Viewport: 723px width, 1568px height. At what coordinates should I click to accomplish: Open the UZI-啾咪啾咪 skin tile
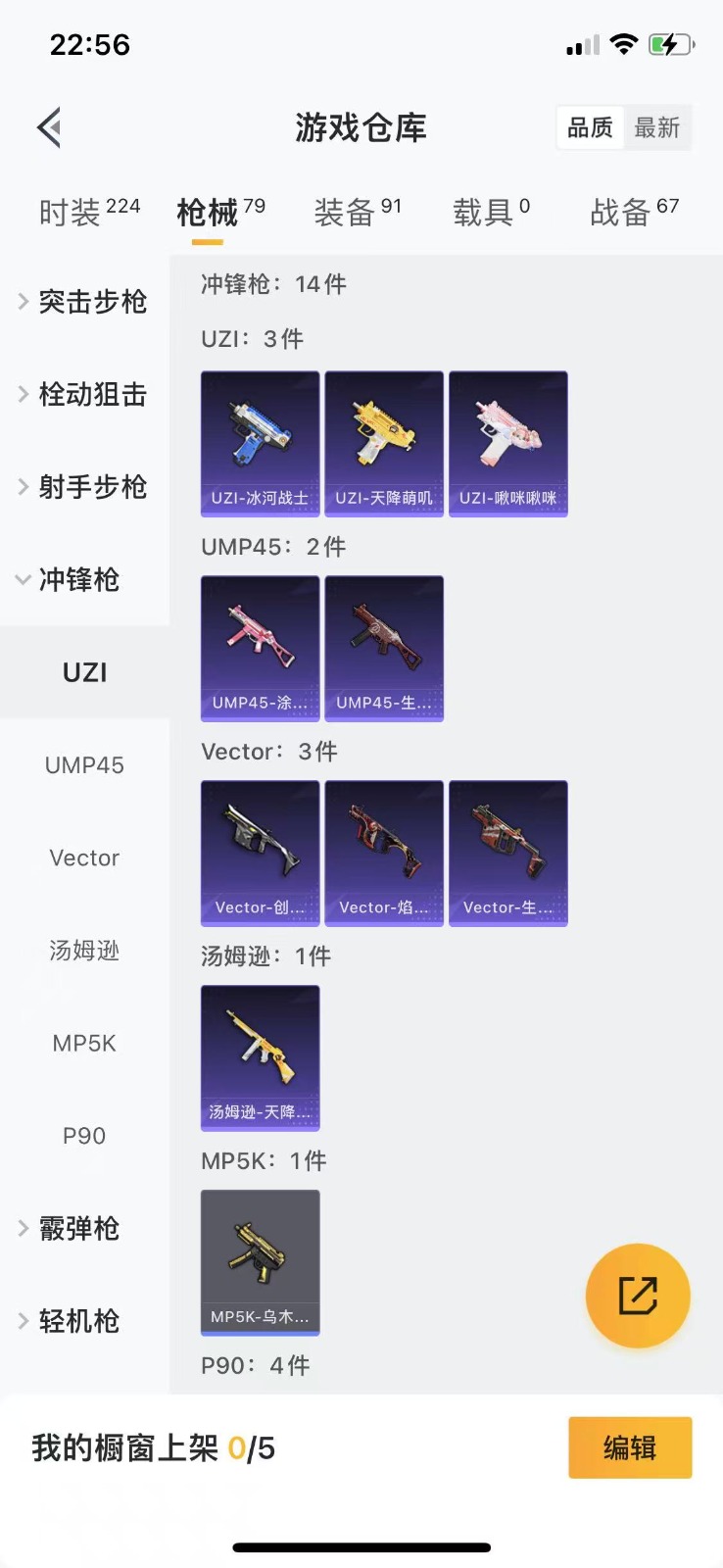tap(507, 443)
